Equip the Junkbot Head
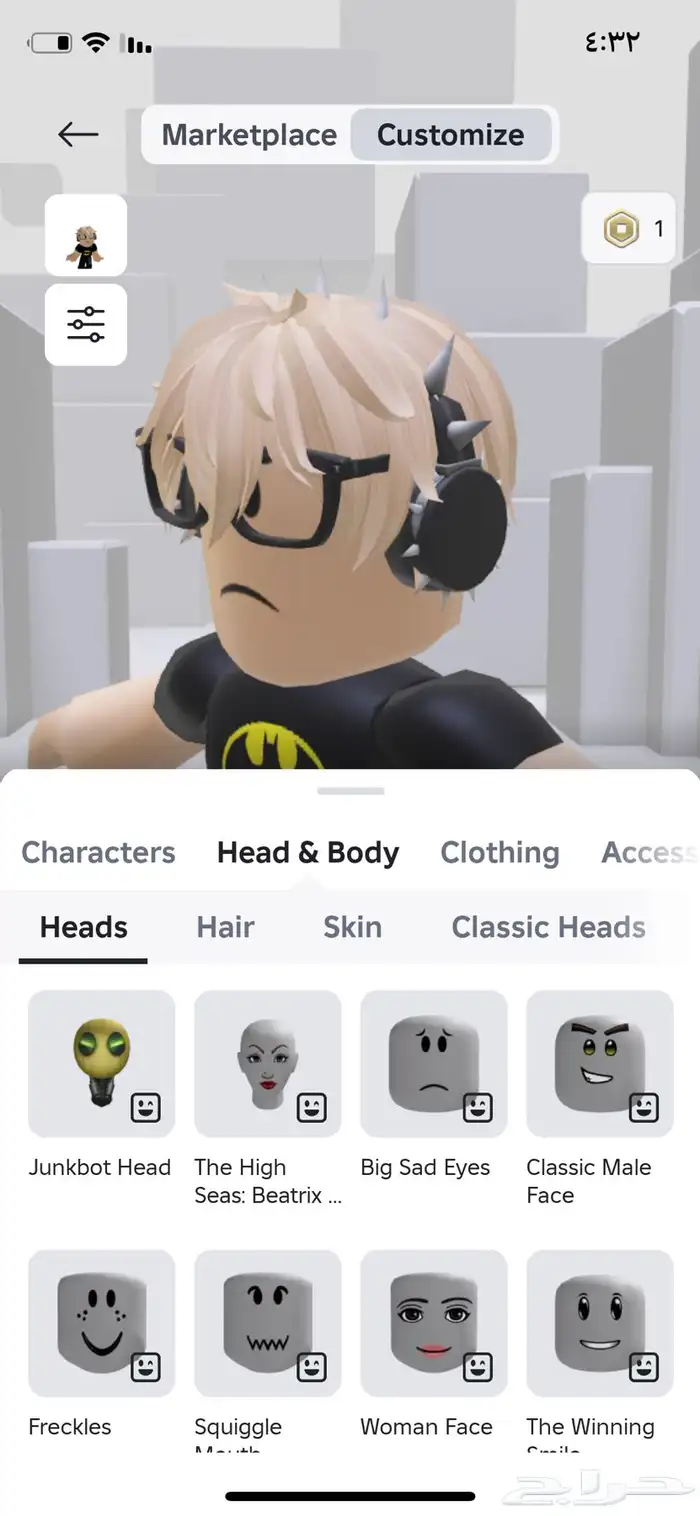 [x=101, y=1064]
